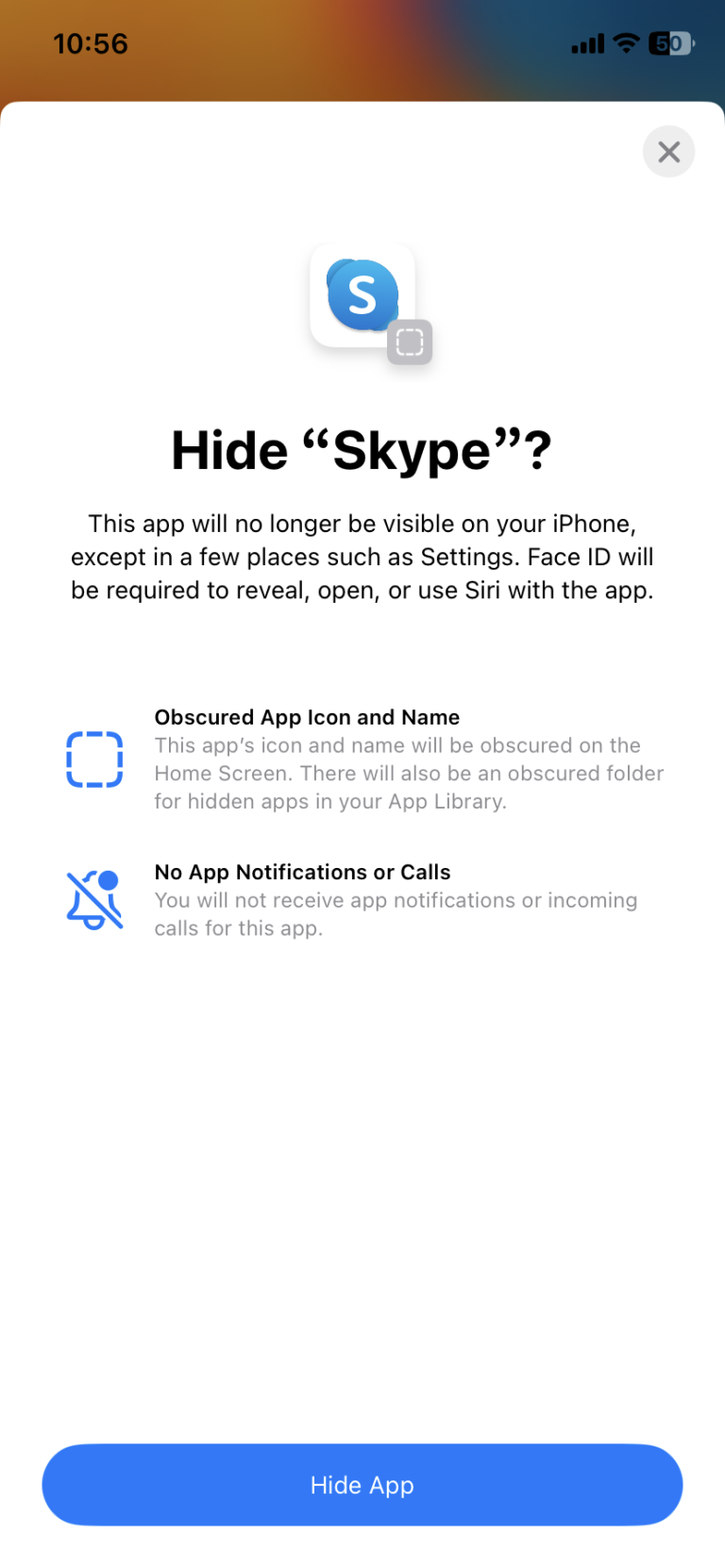The image size is (725, 1568).
Task: Select the "Obscured App Icon and Name" label
Action: pyautogui.click(x=307, y=717)
